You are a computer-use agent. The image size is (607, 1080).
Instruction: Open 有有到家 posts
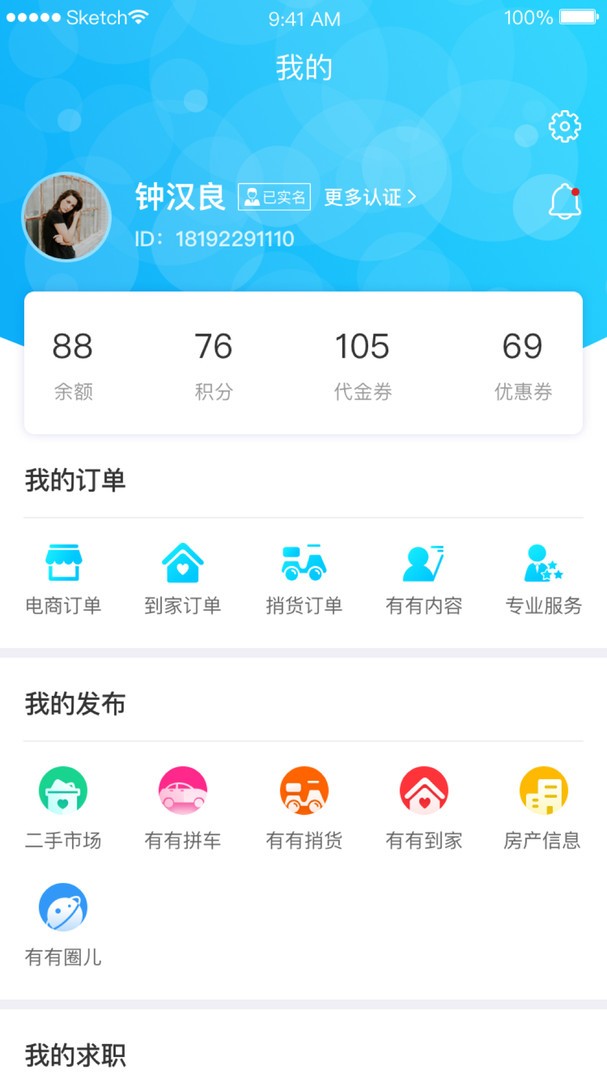tap(424, 807)
